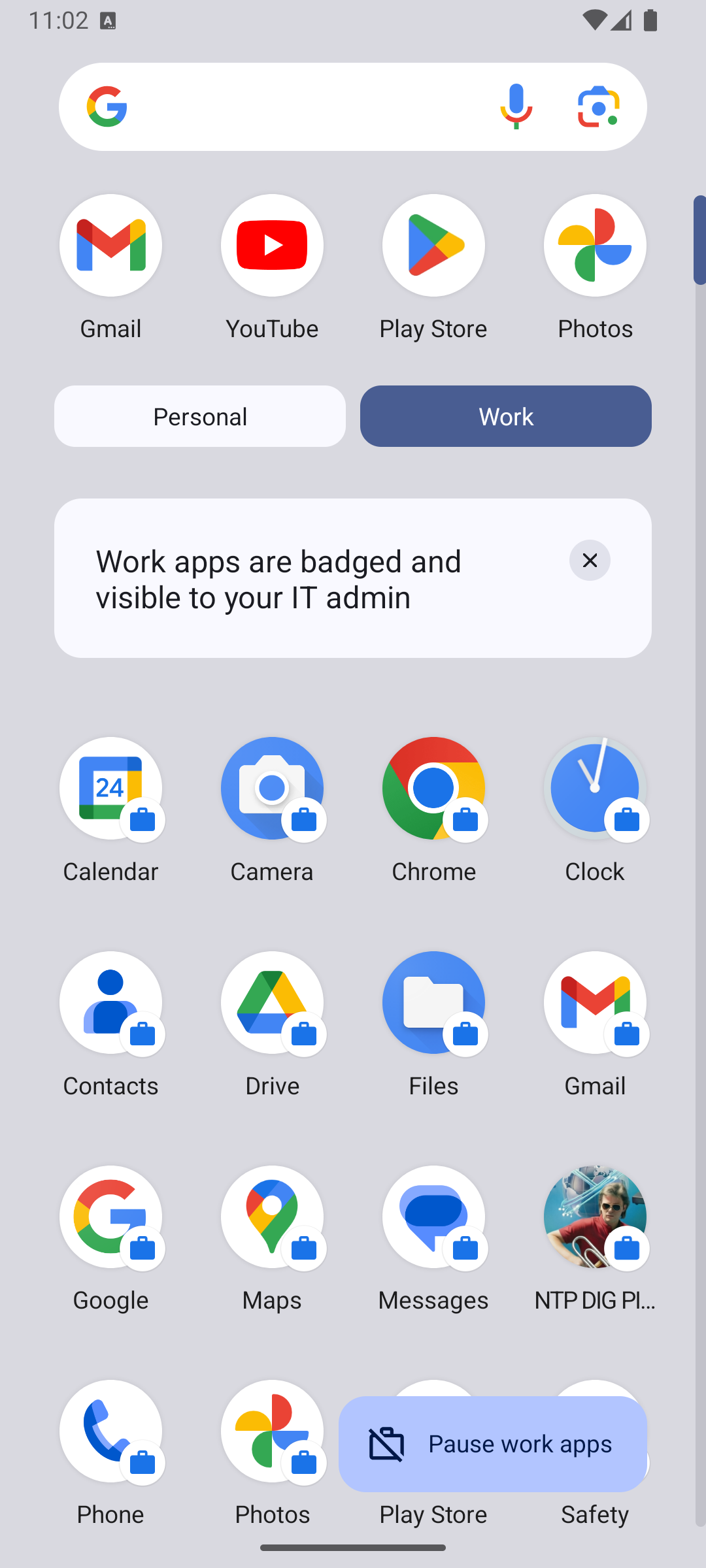706x1568 pixels.
Task: Launch work Chrome browser
Action: 433,810
